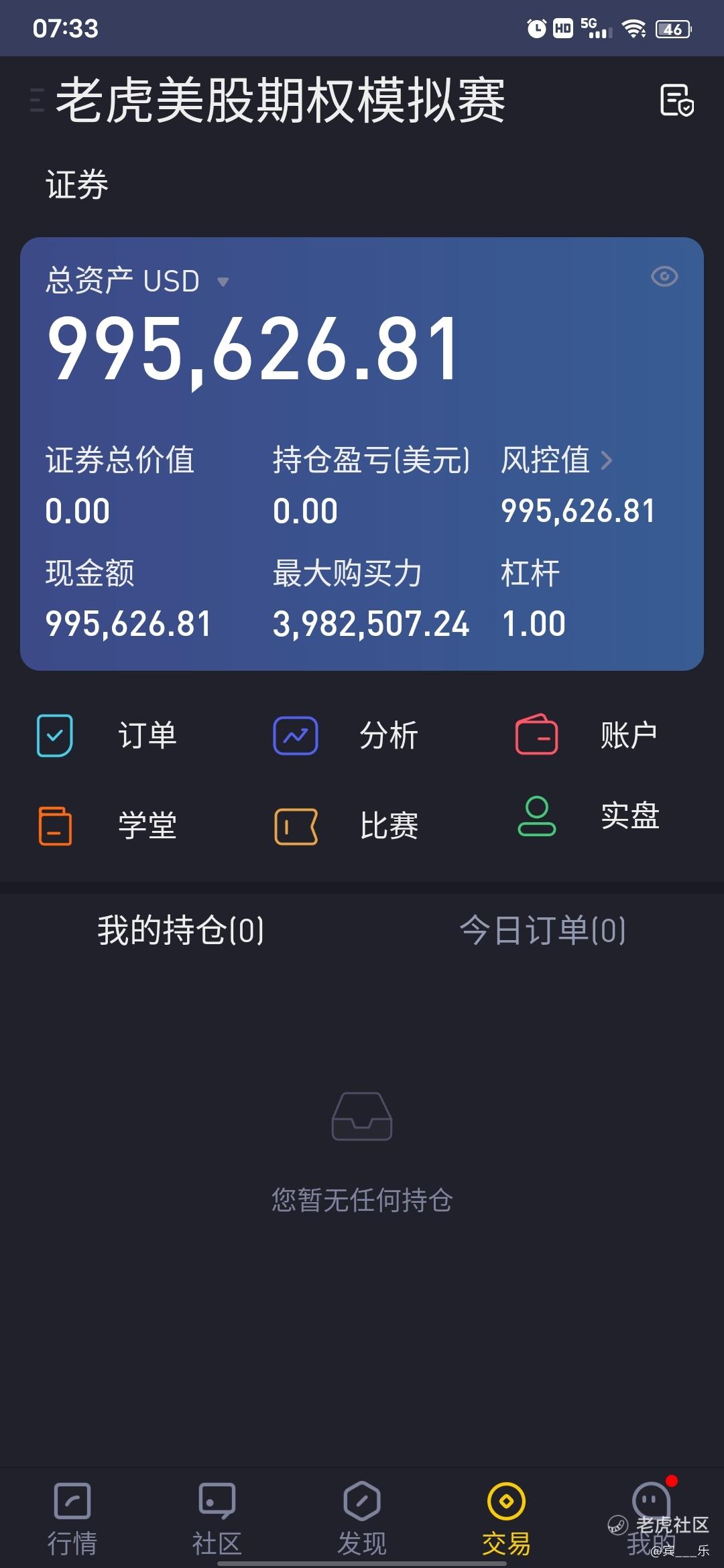
Task: Go to the 社区 tab
Action: coord(217,1518)
